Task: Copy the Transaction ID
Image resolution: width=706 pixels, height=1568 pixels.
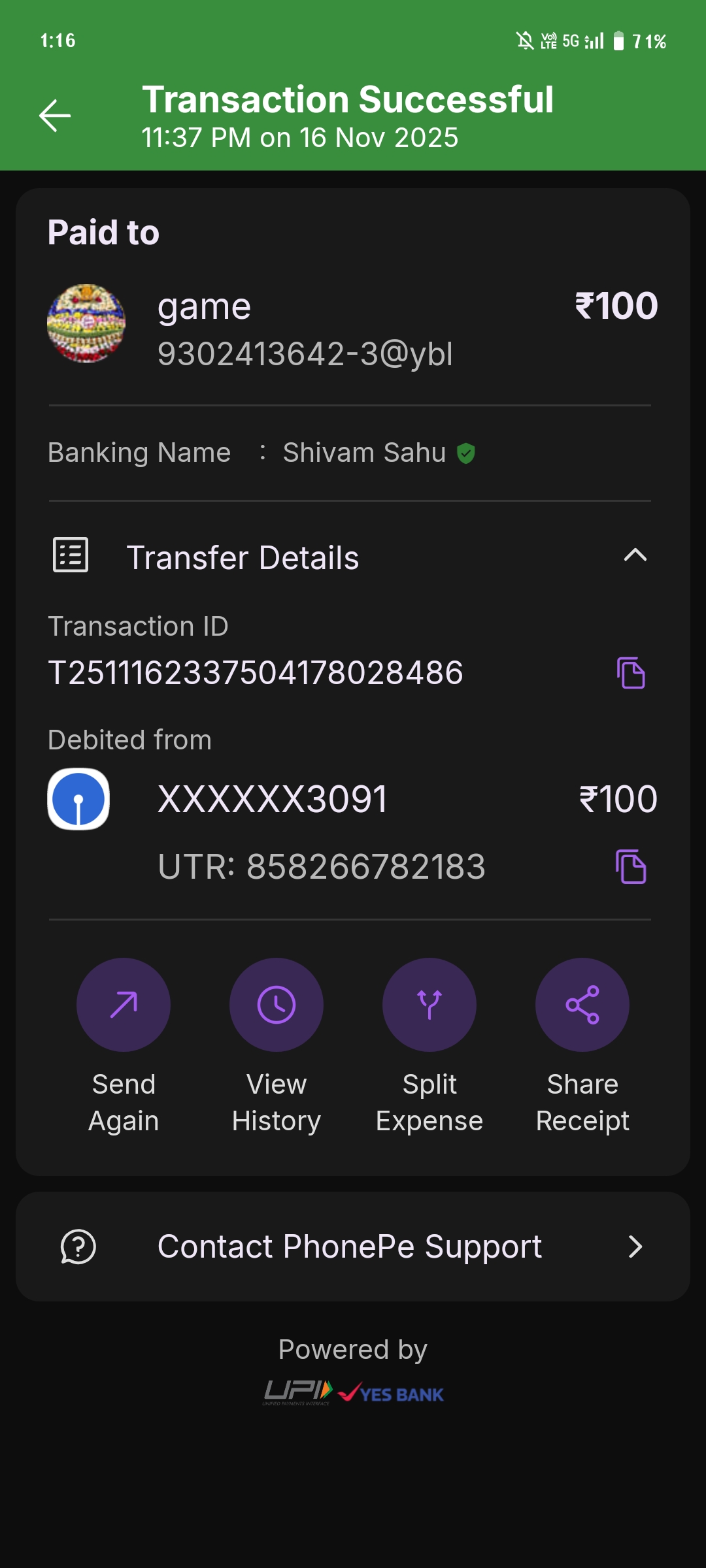Action: click(x=631, y=673)
